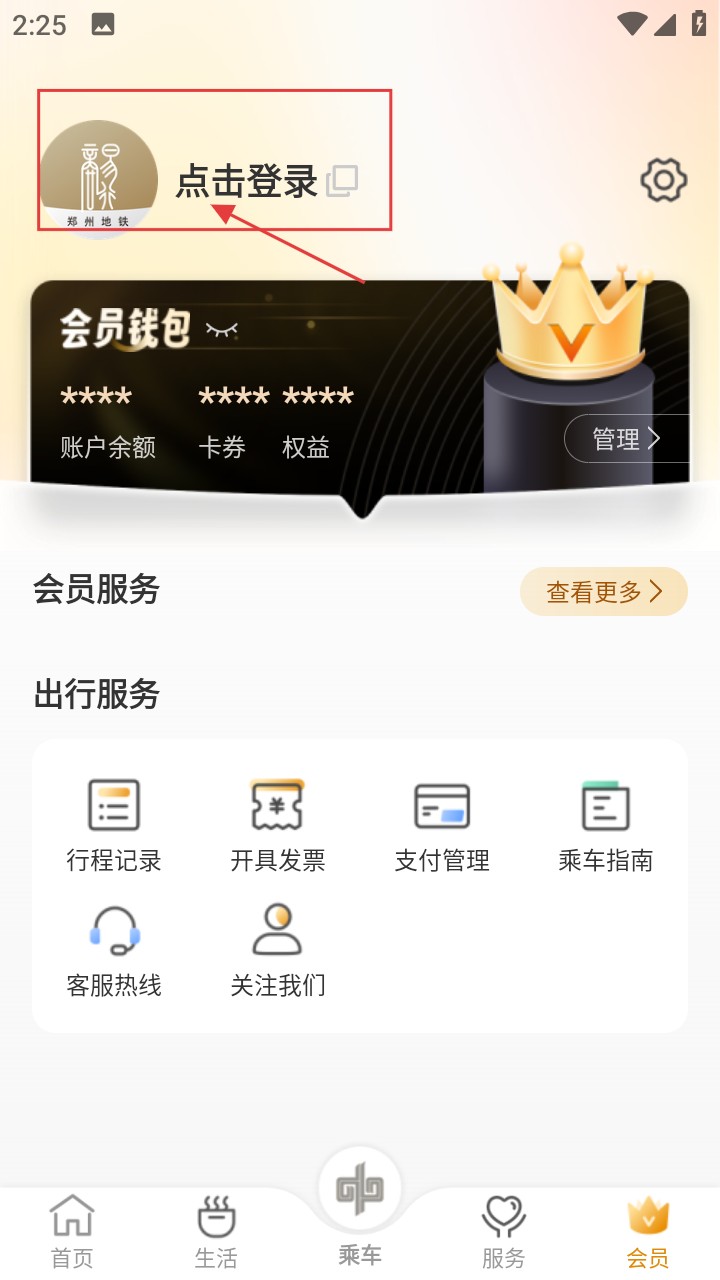
Task: Tap the Zhengzhou Metro avatar logo
Action: (99, 168)
